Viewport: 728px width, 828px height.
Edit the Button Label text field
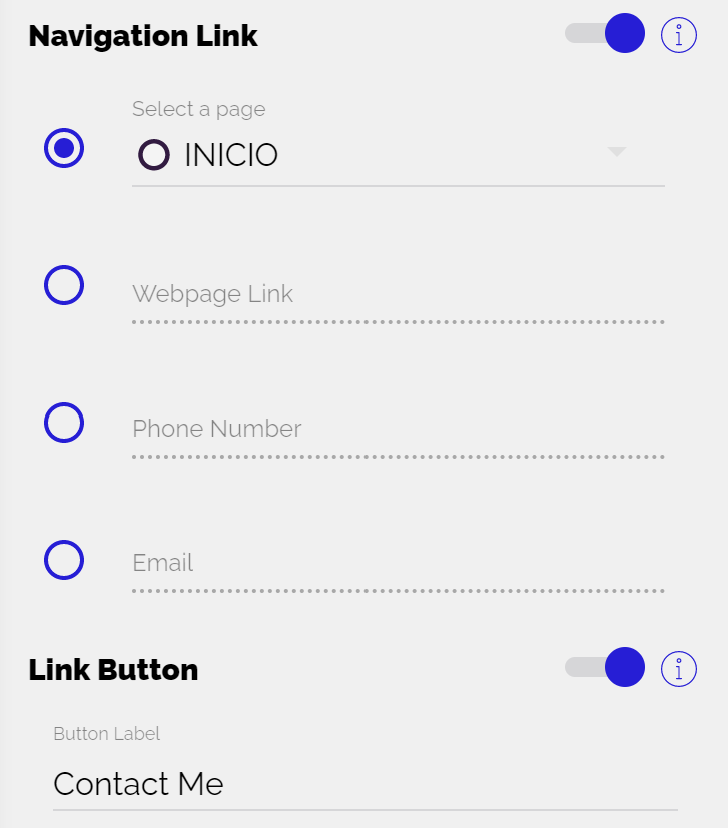tap(364, 784)
